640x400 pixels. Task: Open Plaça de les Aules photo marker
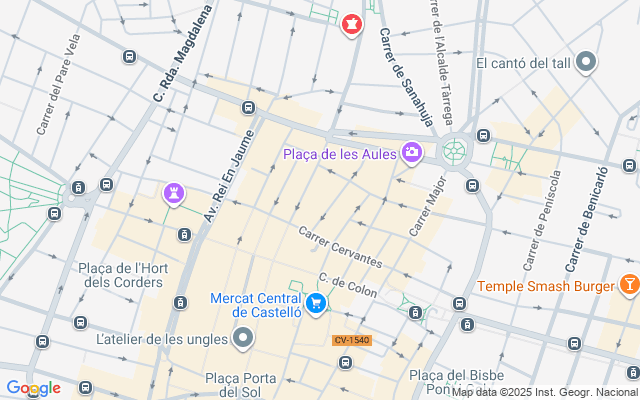pyautogui.click(x=411, y=153)
